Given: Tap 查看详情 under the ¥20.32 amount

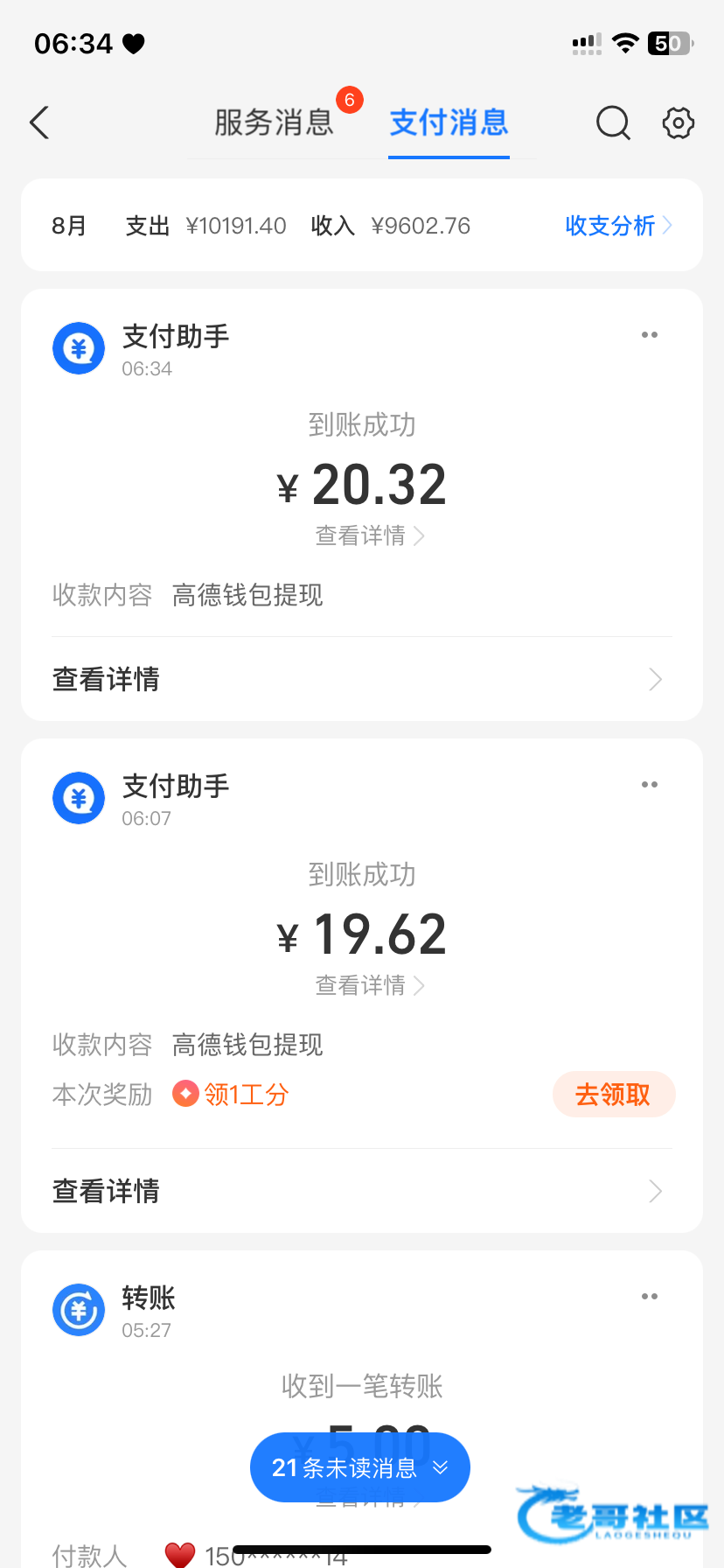Looking at the screenshot, I should pos(369,535).
